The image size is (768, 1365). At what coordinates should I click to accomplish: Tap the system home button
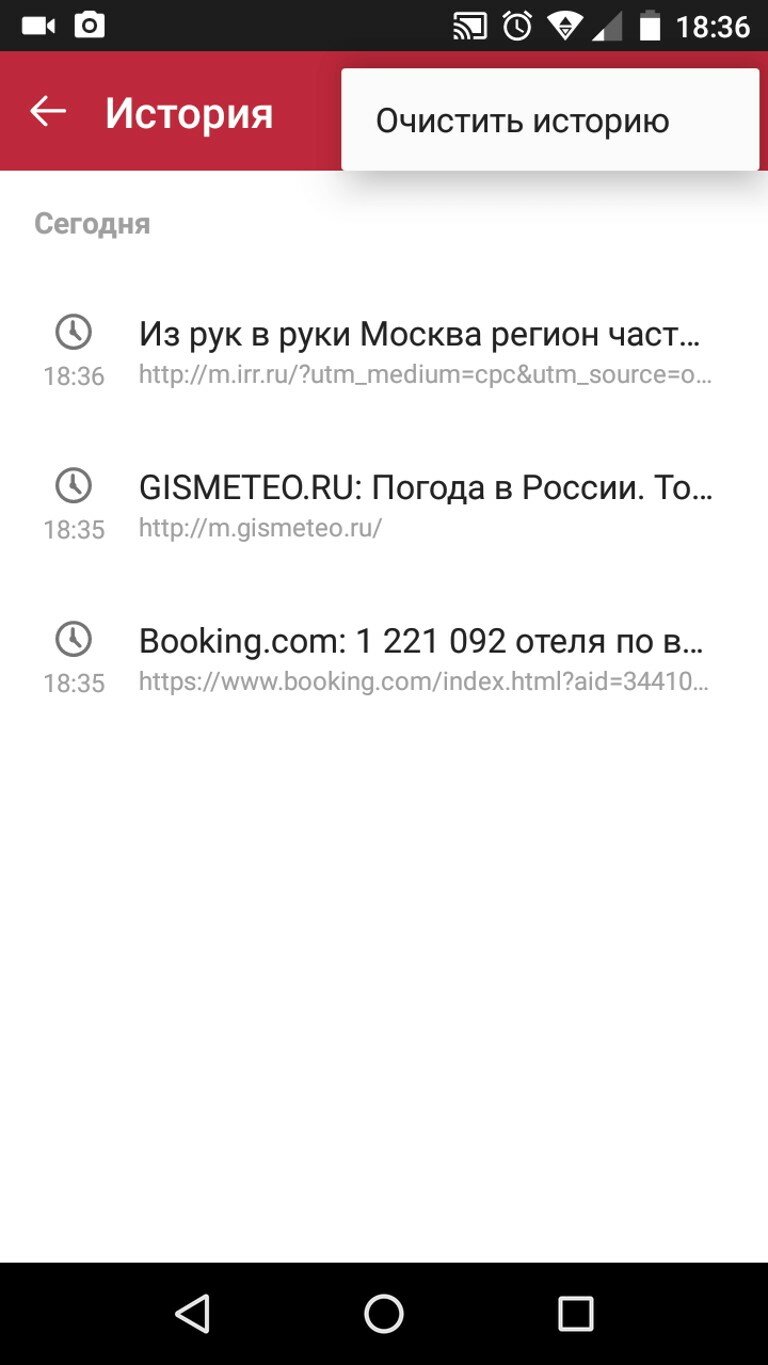pyautogui.click(x=384, y=1313)
